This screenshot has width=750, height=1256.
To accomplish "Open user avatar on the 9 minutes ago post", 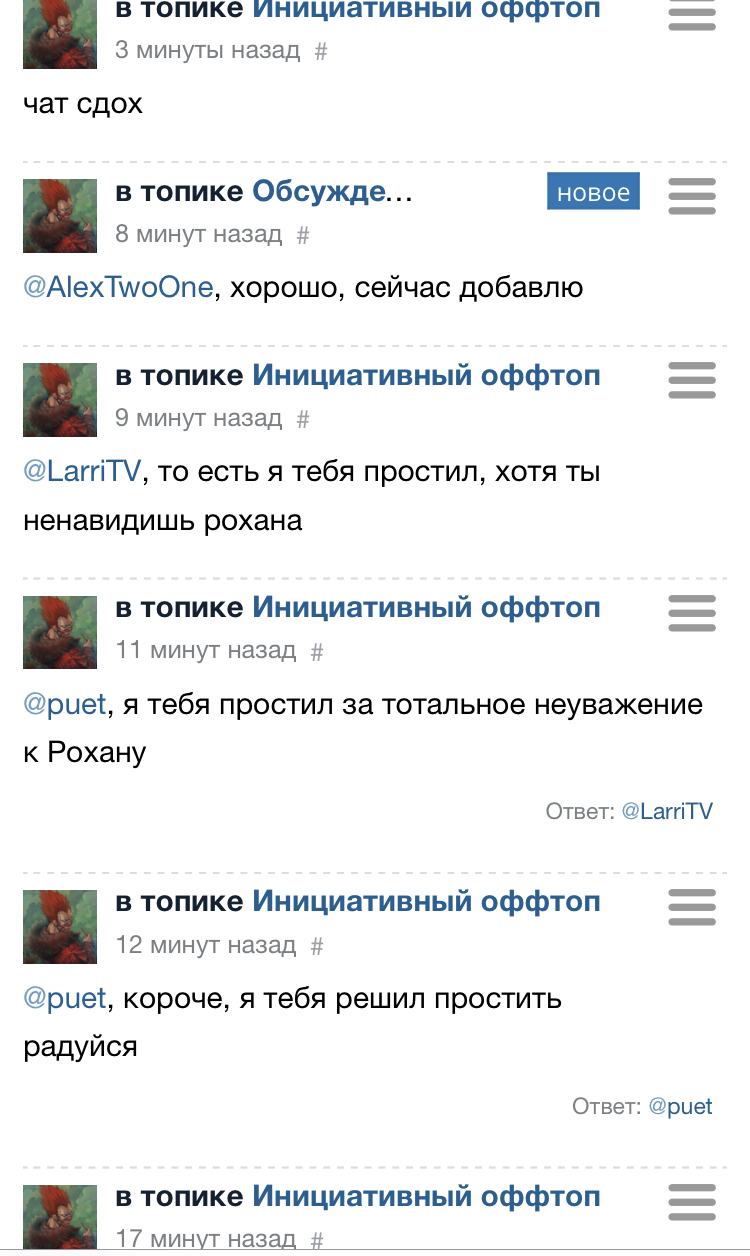I will (x=60, y=400).
